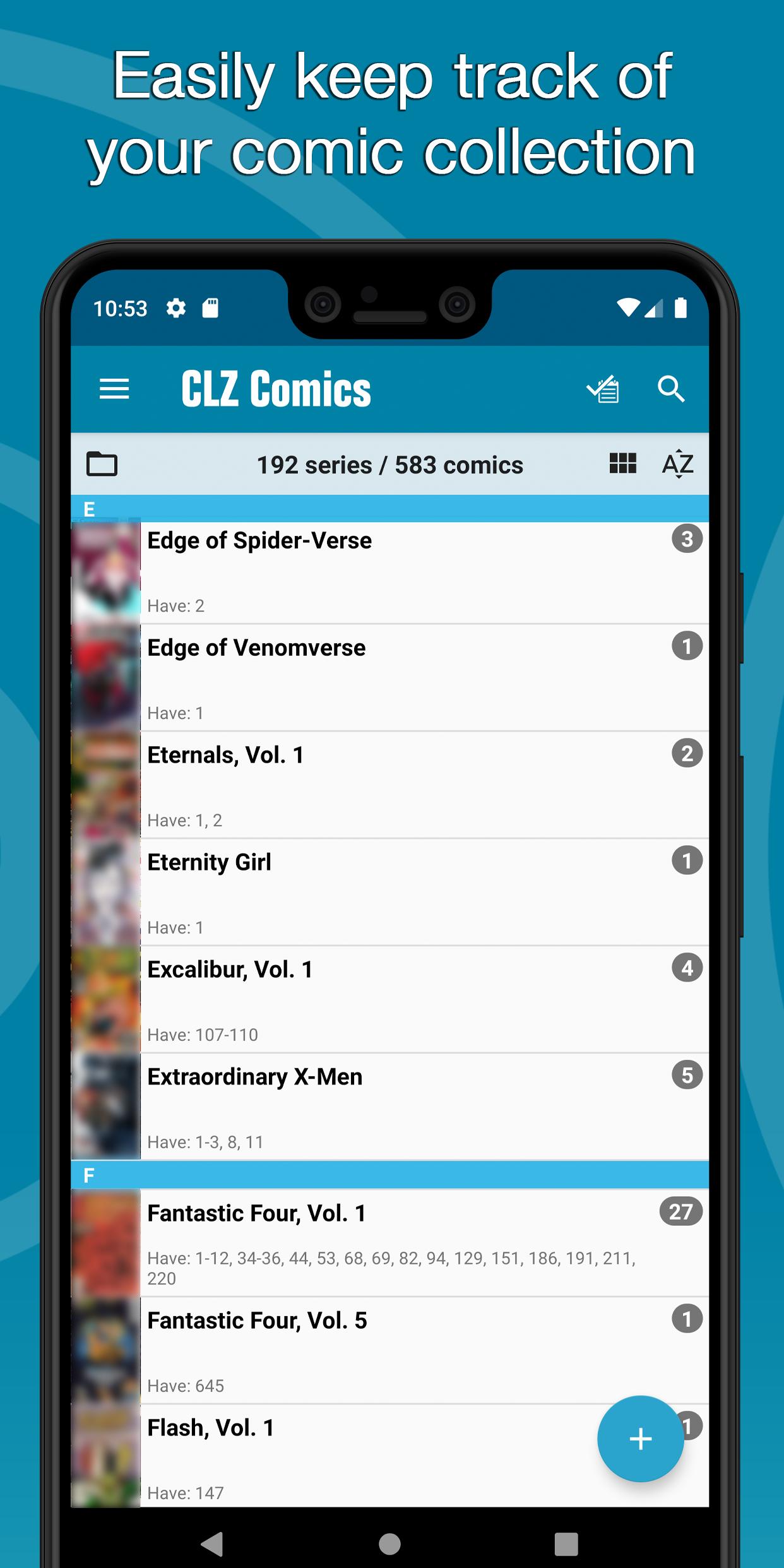This screenshot has width=784, height=1568.
Task: Tap the select/edit checklist icon in toolbar
Action: point(603,389)
